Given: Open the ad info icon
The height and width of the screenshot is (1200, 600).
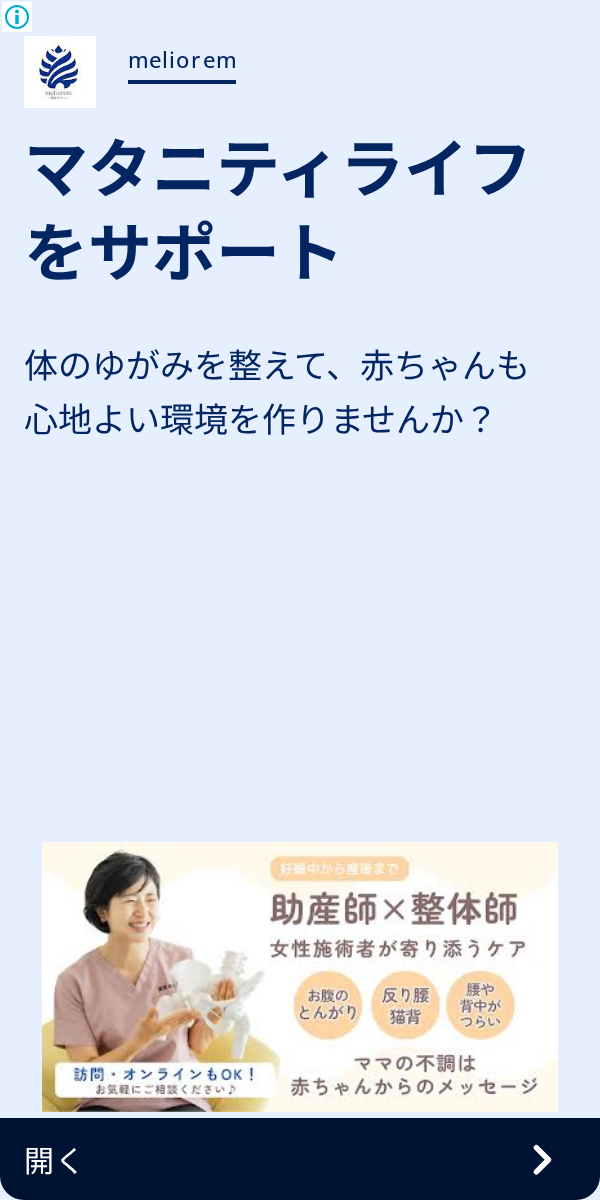Looking at the screenshot, I should [x=17, y=17].
